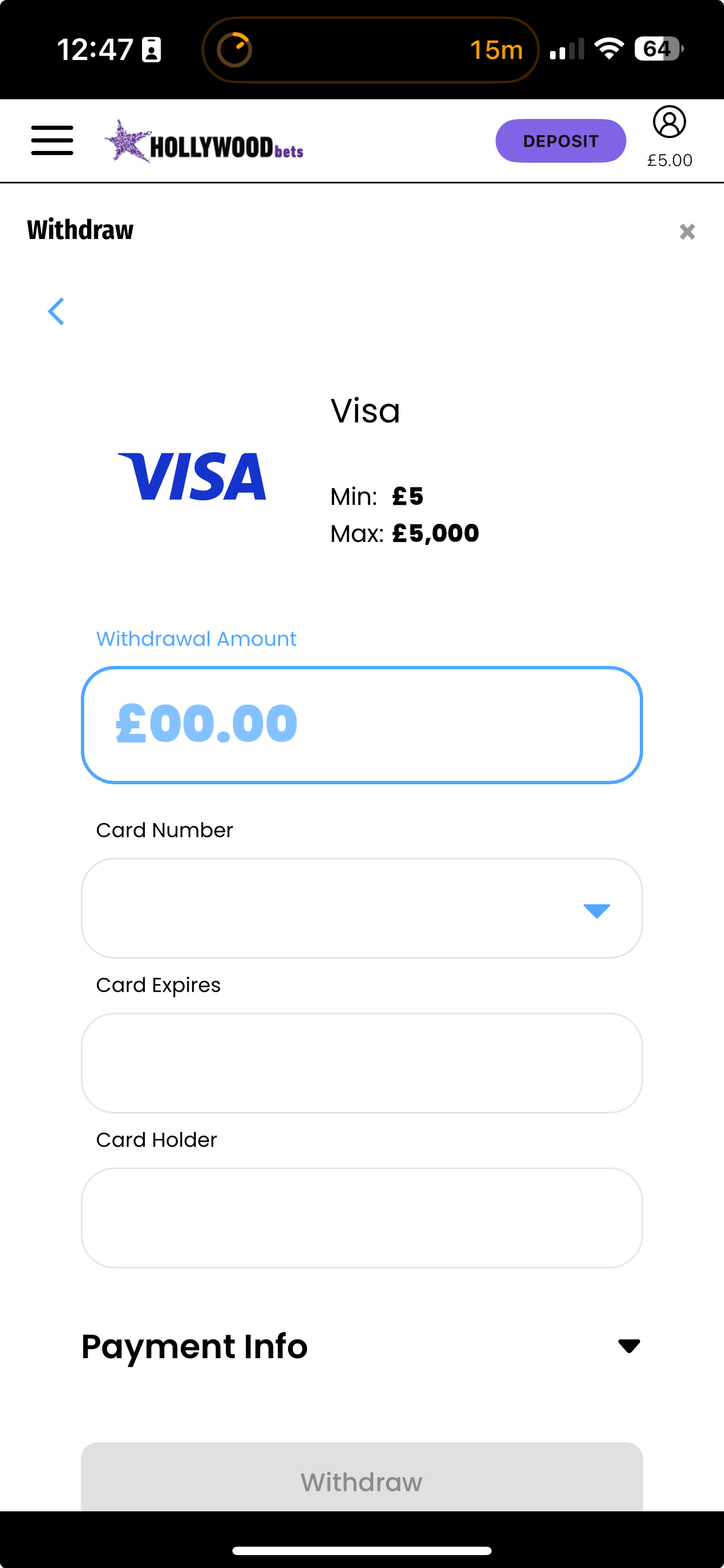This screenshot has height=1568, width=724.
Task: Tap the Hollywoodbets logo to go home
Action: tap(204, 141)
